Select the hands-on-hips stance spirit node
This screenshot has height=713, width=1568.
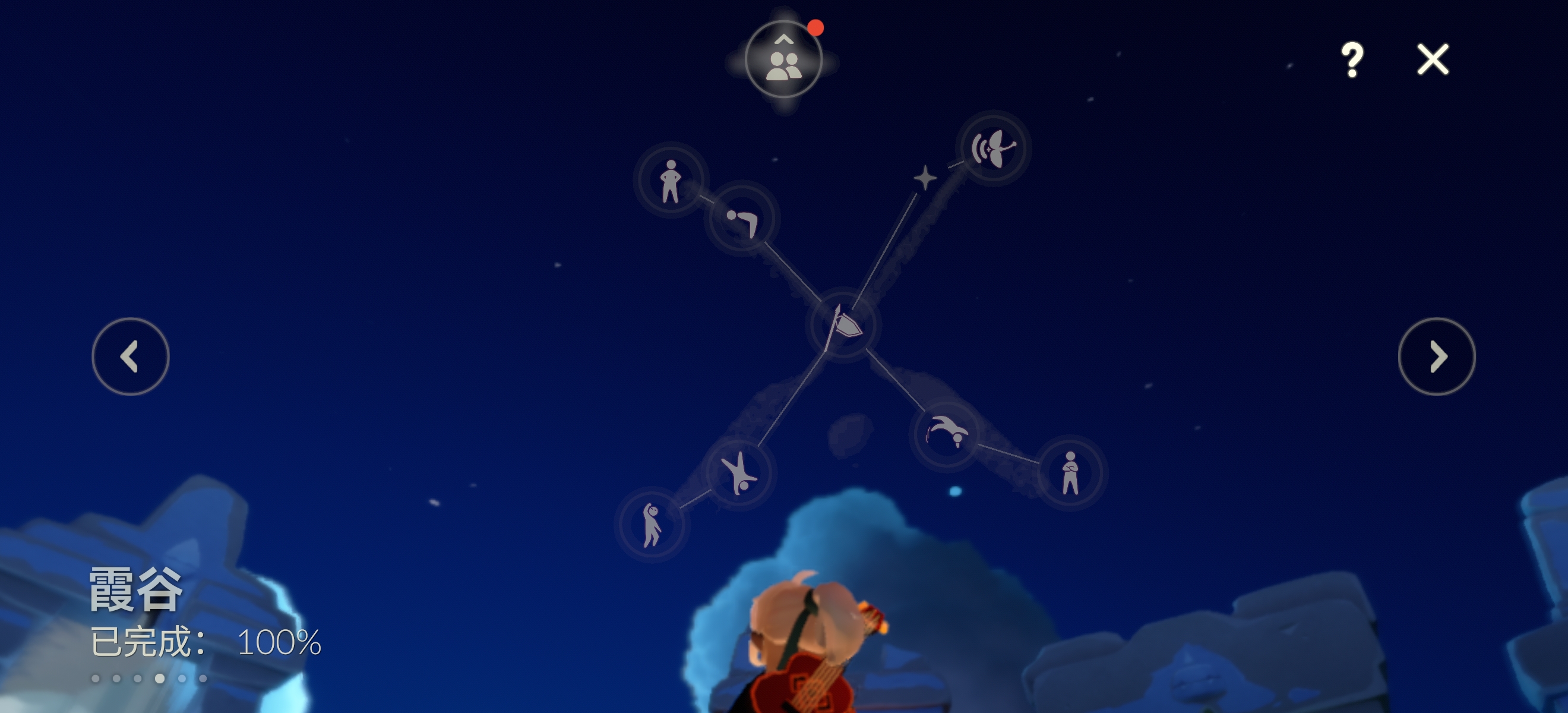[x=671, y=180]
